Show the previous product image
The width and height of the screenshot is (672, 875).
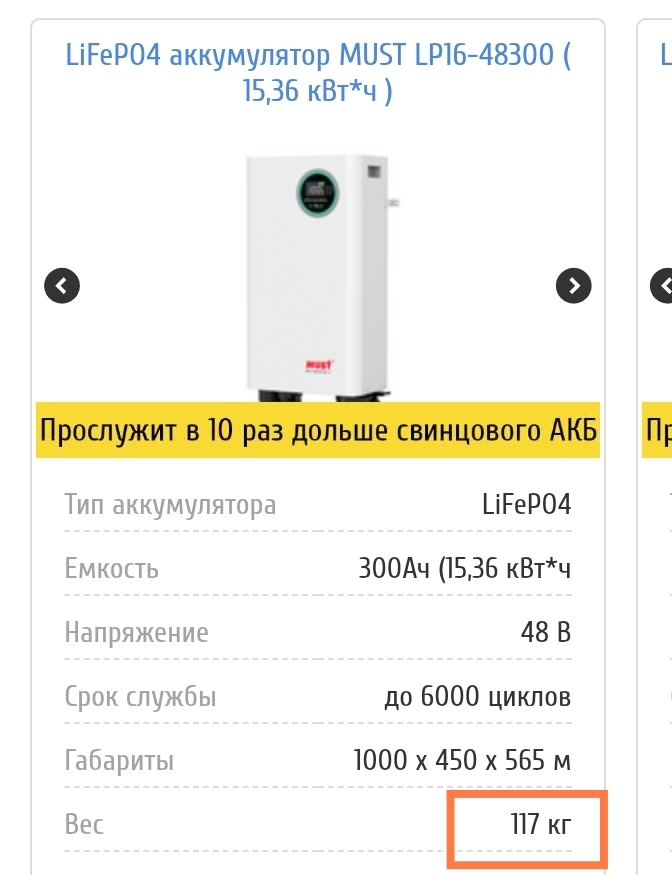(x=62, y=286)
